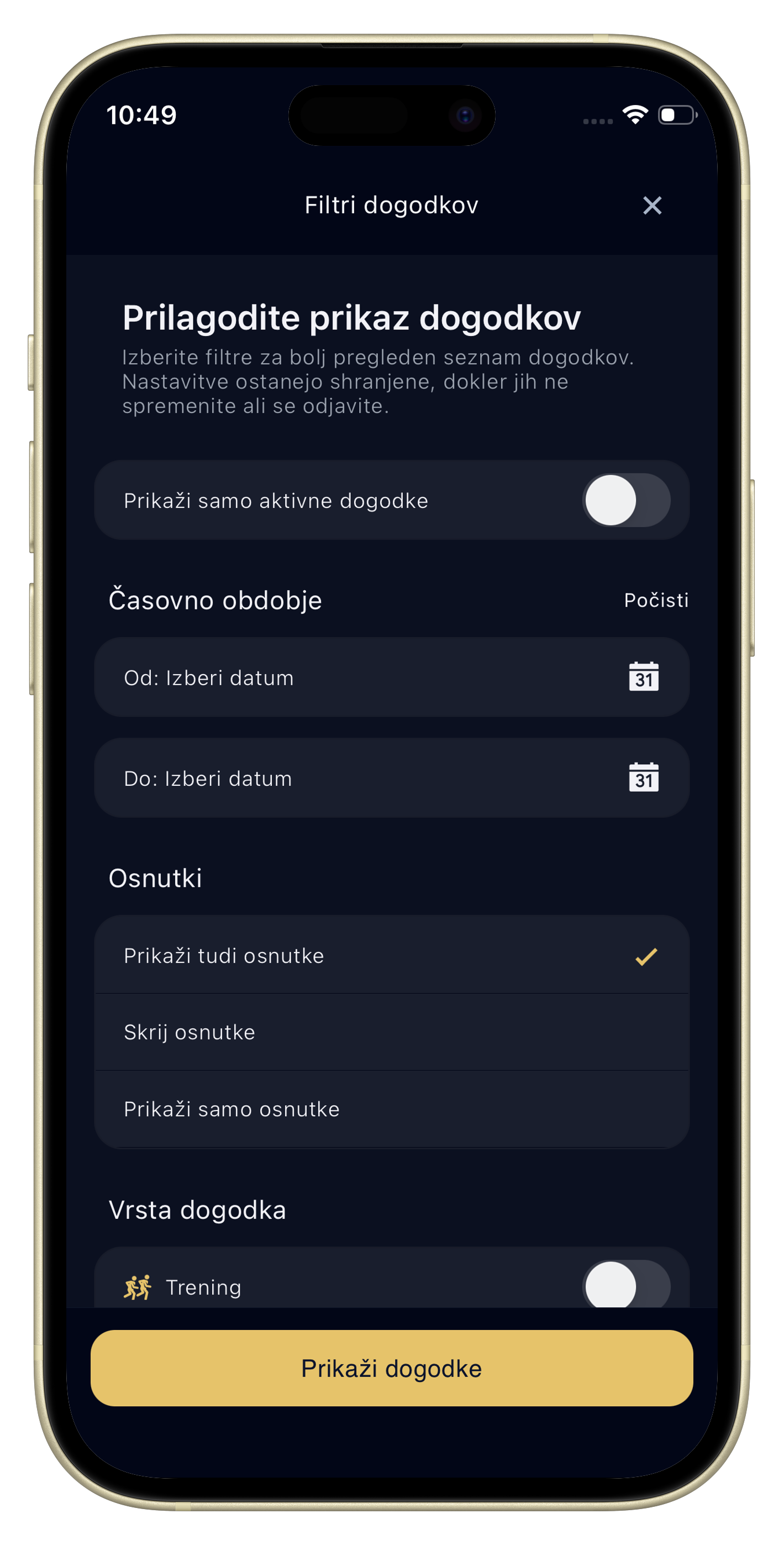Screen dimensions: 784x1545
Task: Select Prikaži tudi osnutke option
Action: [x=391, y=955]
